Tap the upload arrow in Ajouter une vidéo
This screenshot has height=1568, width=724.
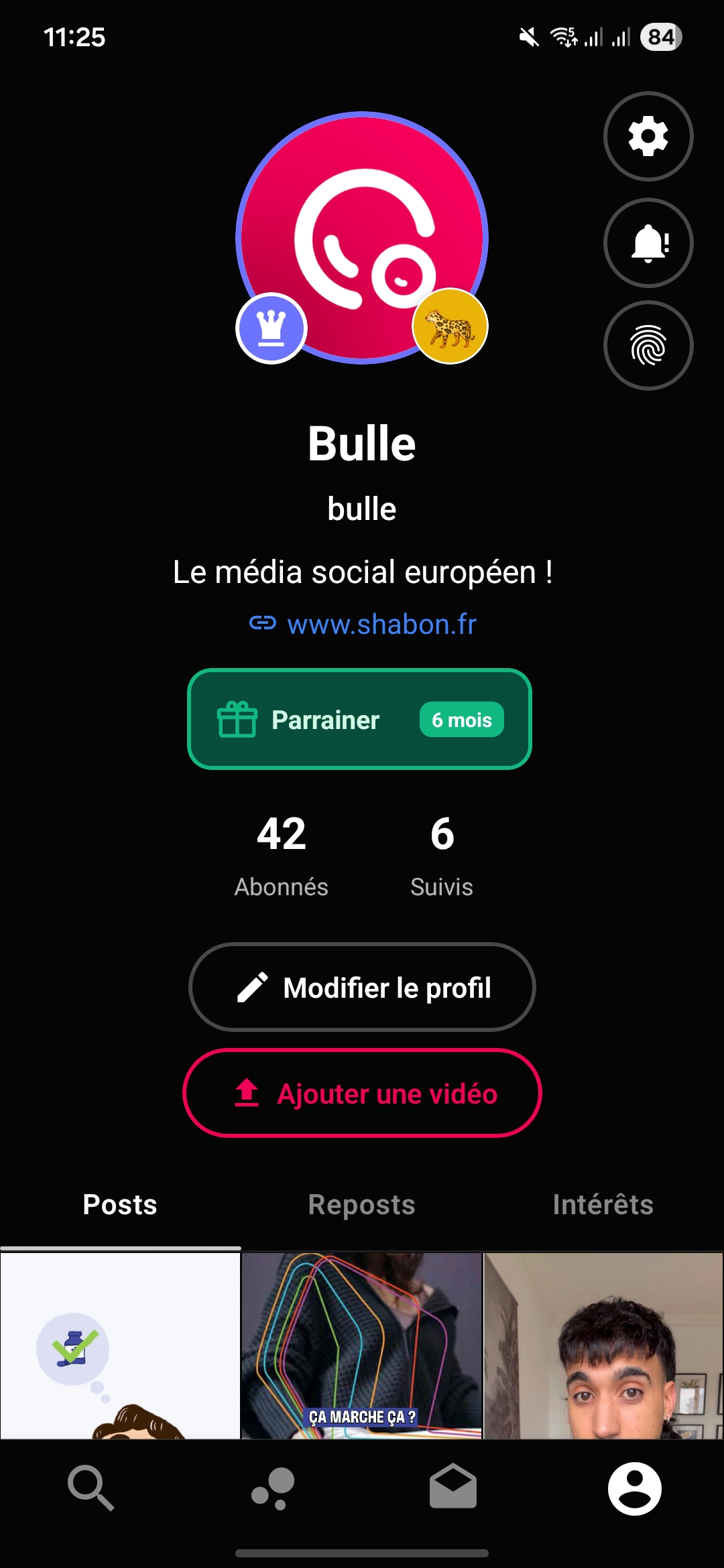pos(246,1094)
